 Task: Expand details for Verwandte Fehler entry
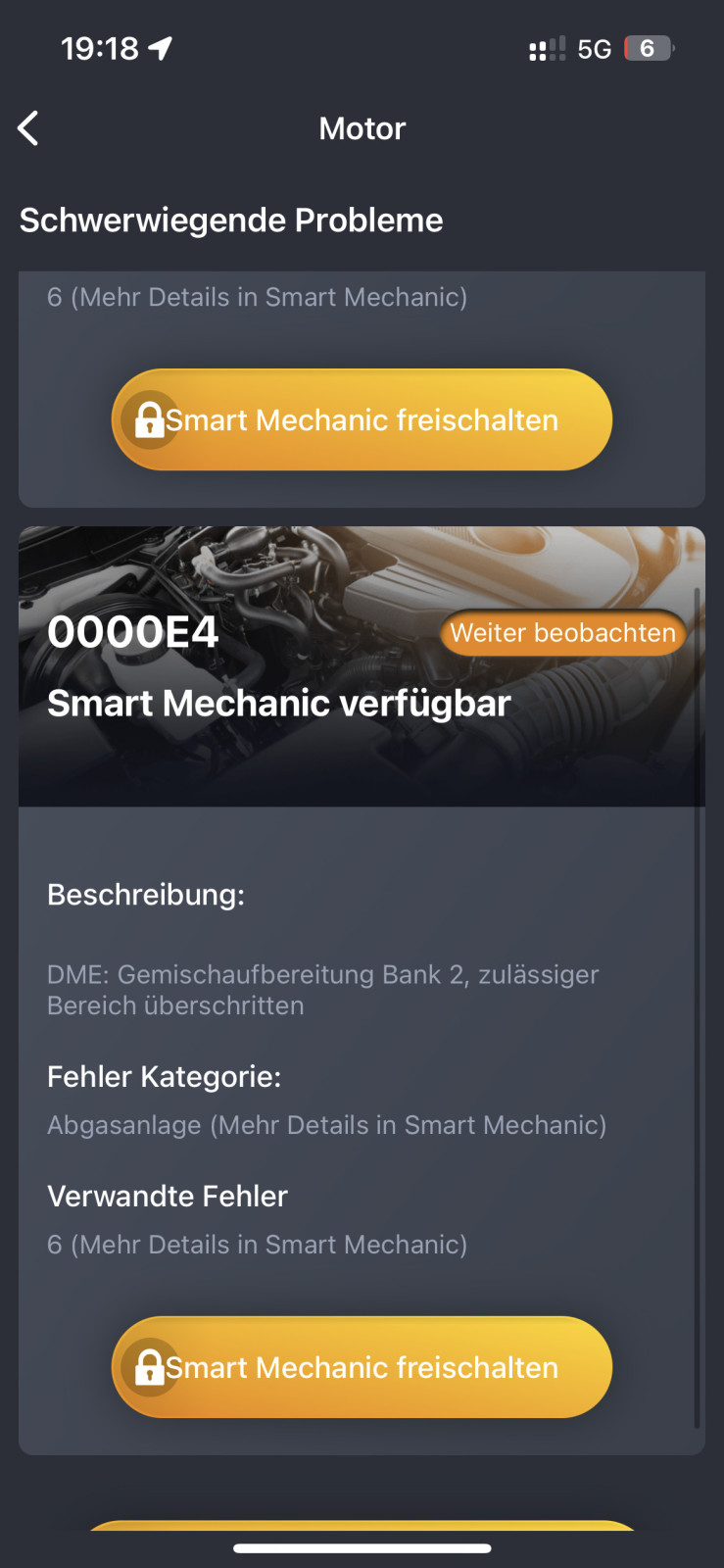259,1244
